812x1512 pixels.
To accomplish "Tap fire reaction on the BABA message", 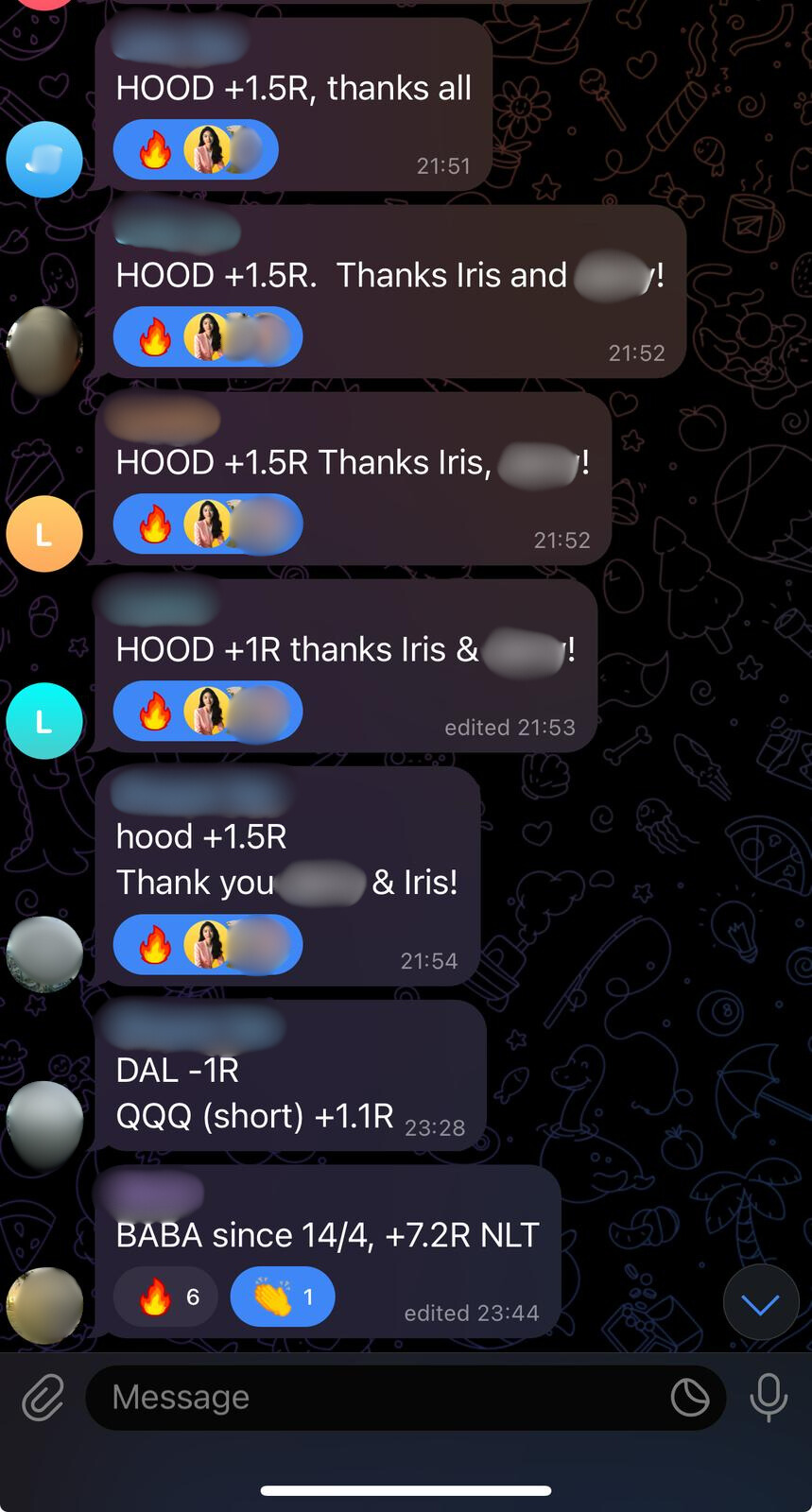I will pyautogui.click(x=165, y=1297).
